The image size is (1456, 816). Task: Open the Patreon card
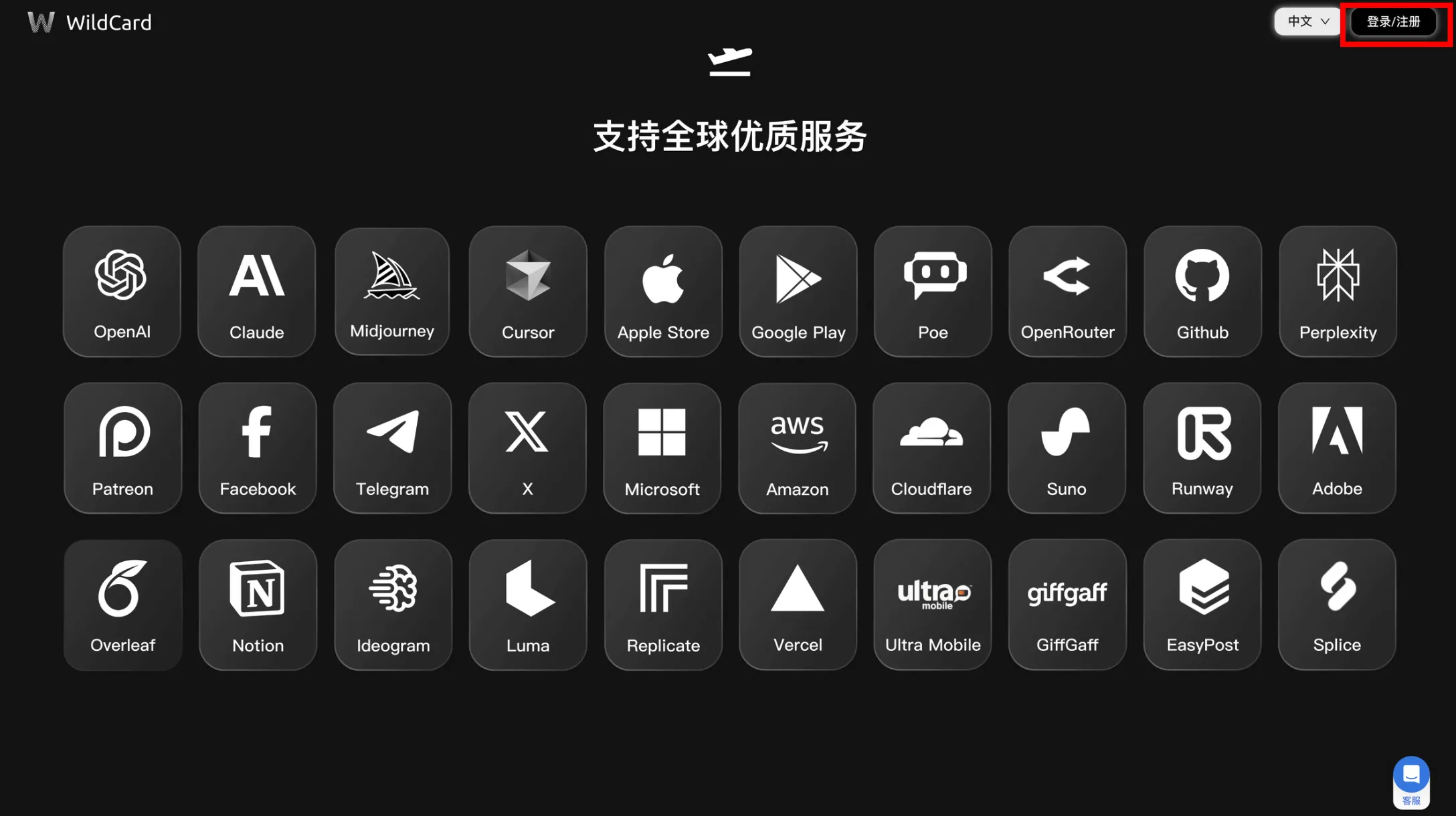click(x=122, y=448)
